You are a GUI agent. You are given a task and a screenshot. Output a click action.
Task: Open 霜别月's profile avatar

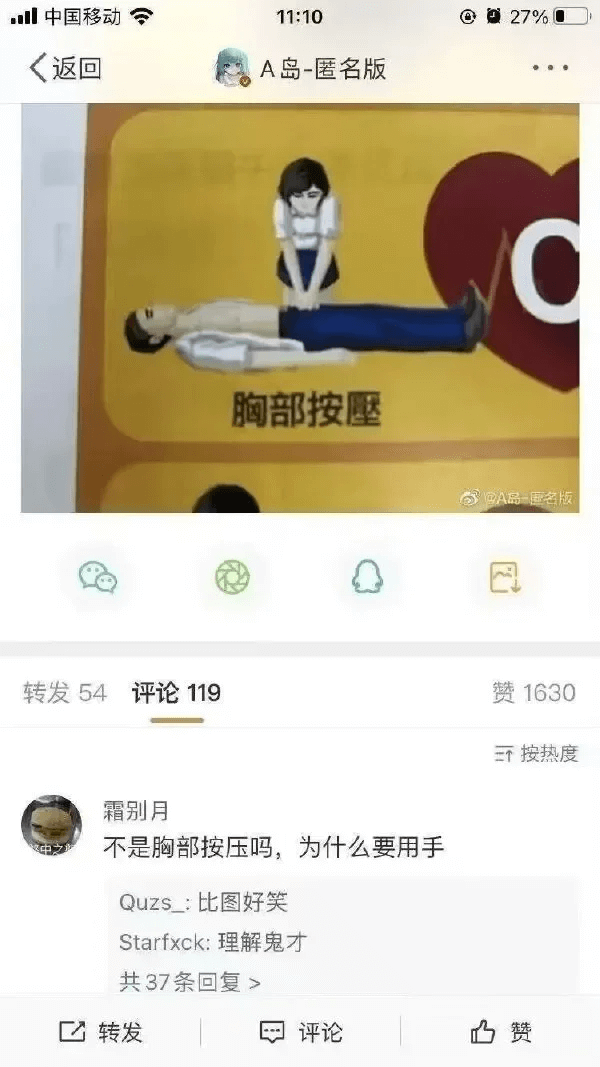(51, 826)
